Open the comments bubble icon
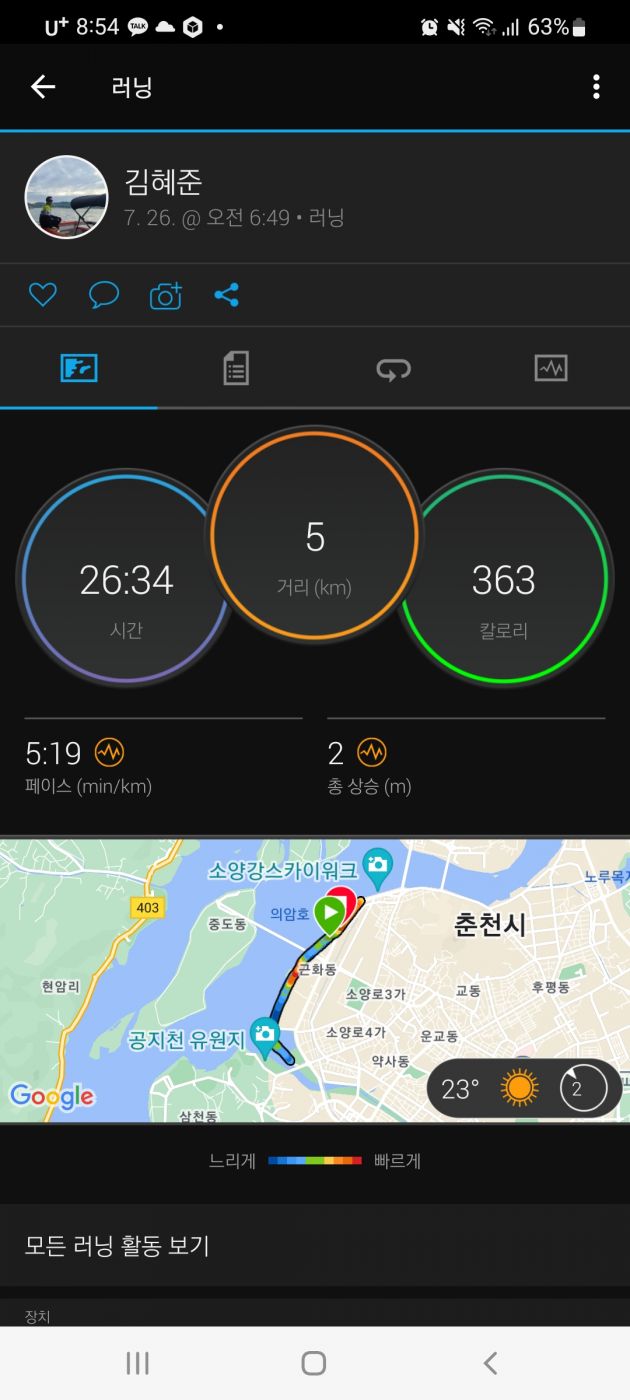 [104, 295]
